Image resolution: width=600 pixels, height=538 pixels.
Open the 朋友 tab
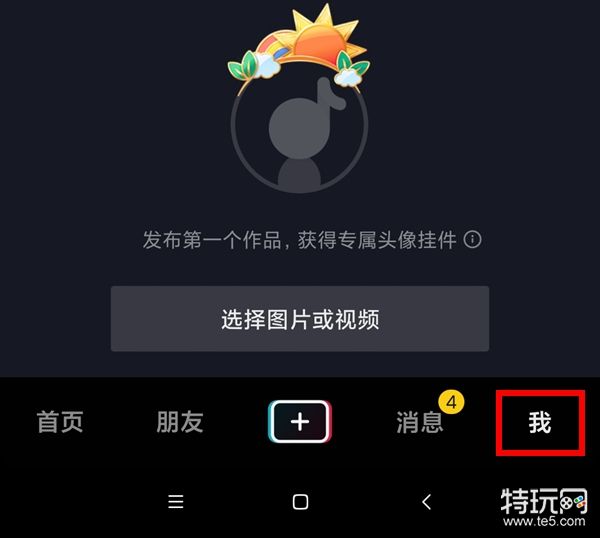tap(180, 422)
